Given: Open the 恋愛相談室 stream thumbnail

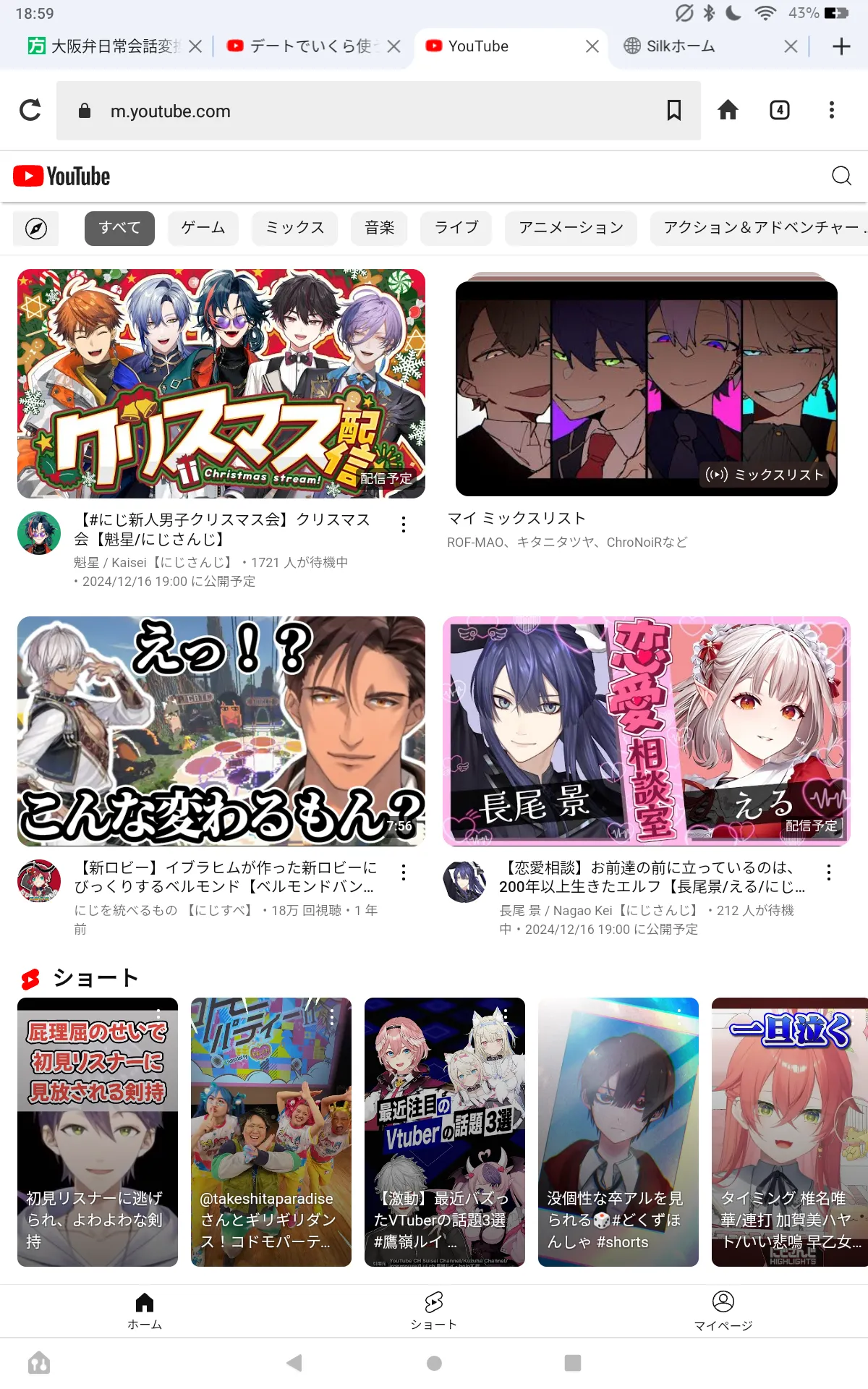Looking at the screenshot, I should [x=647, y=731].
